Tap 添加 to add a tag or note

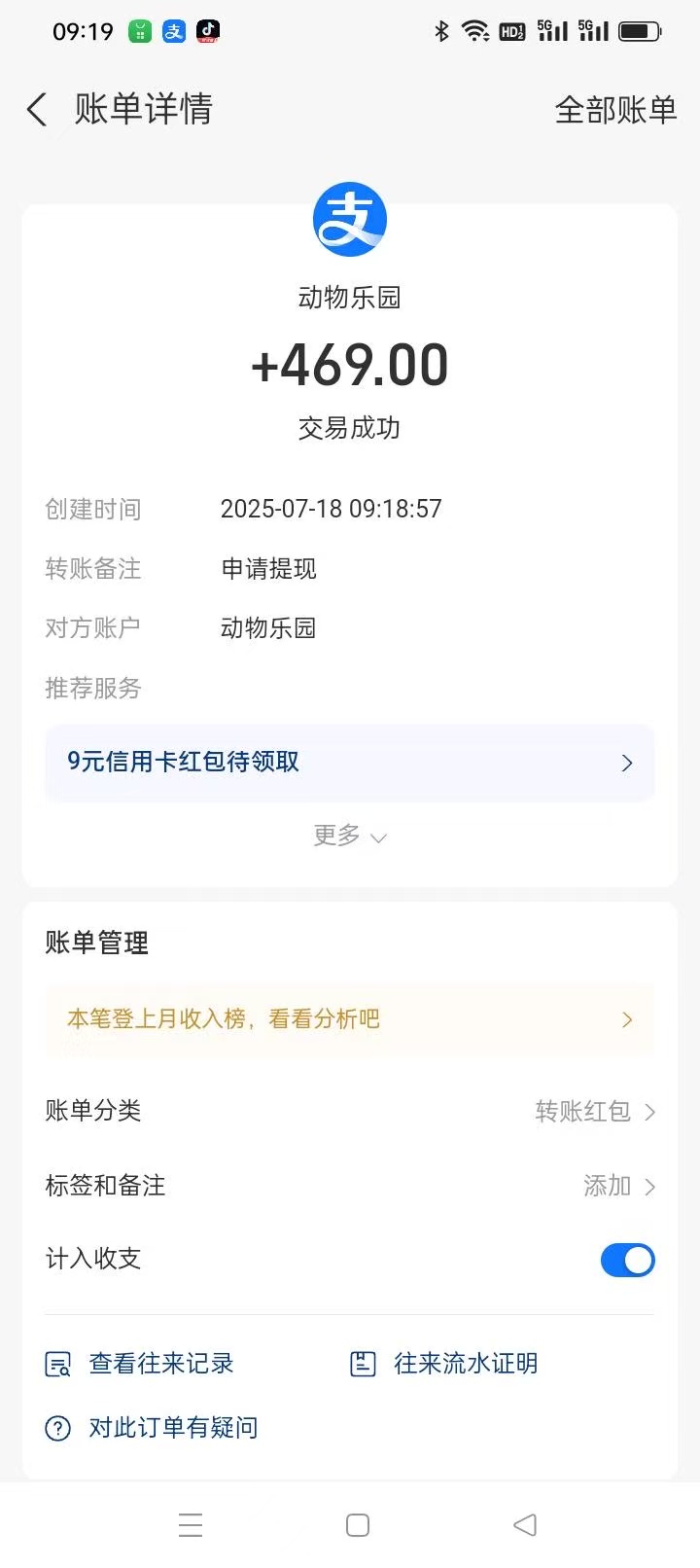pyautogui.click(x=606, y=1186)
